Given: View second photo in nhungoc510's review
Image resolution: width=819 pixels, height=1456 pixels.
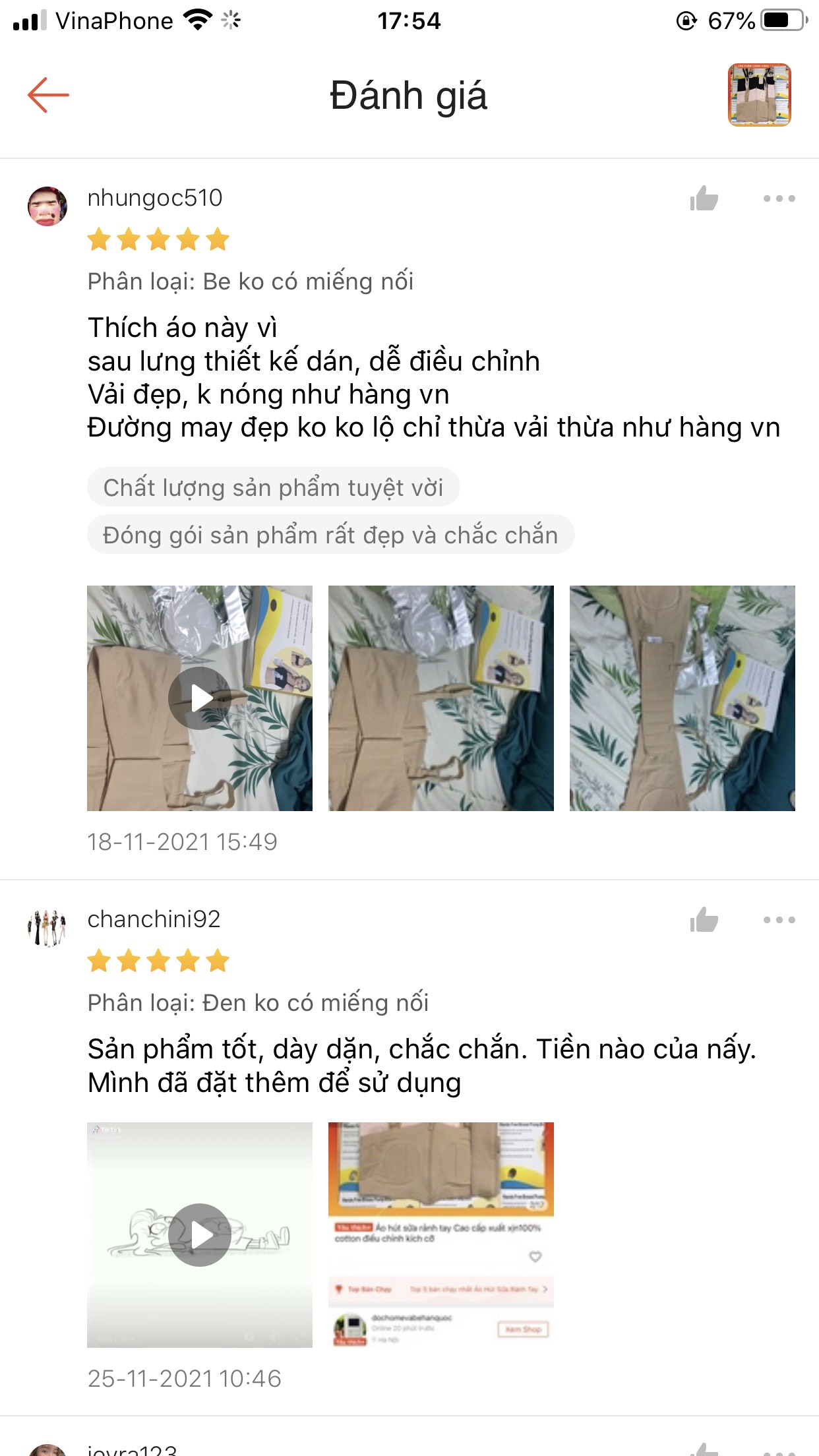Looking at the screenshot, I should [x=441, y=698].
